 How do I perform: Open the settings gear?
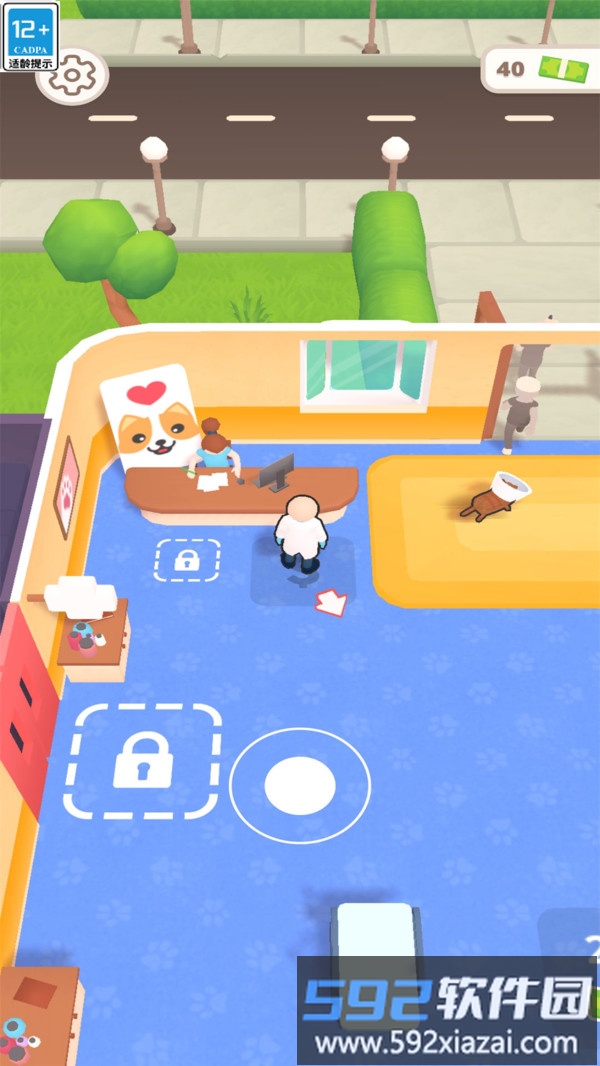point(72,77)
